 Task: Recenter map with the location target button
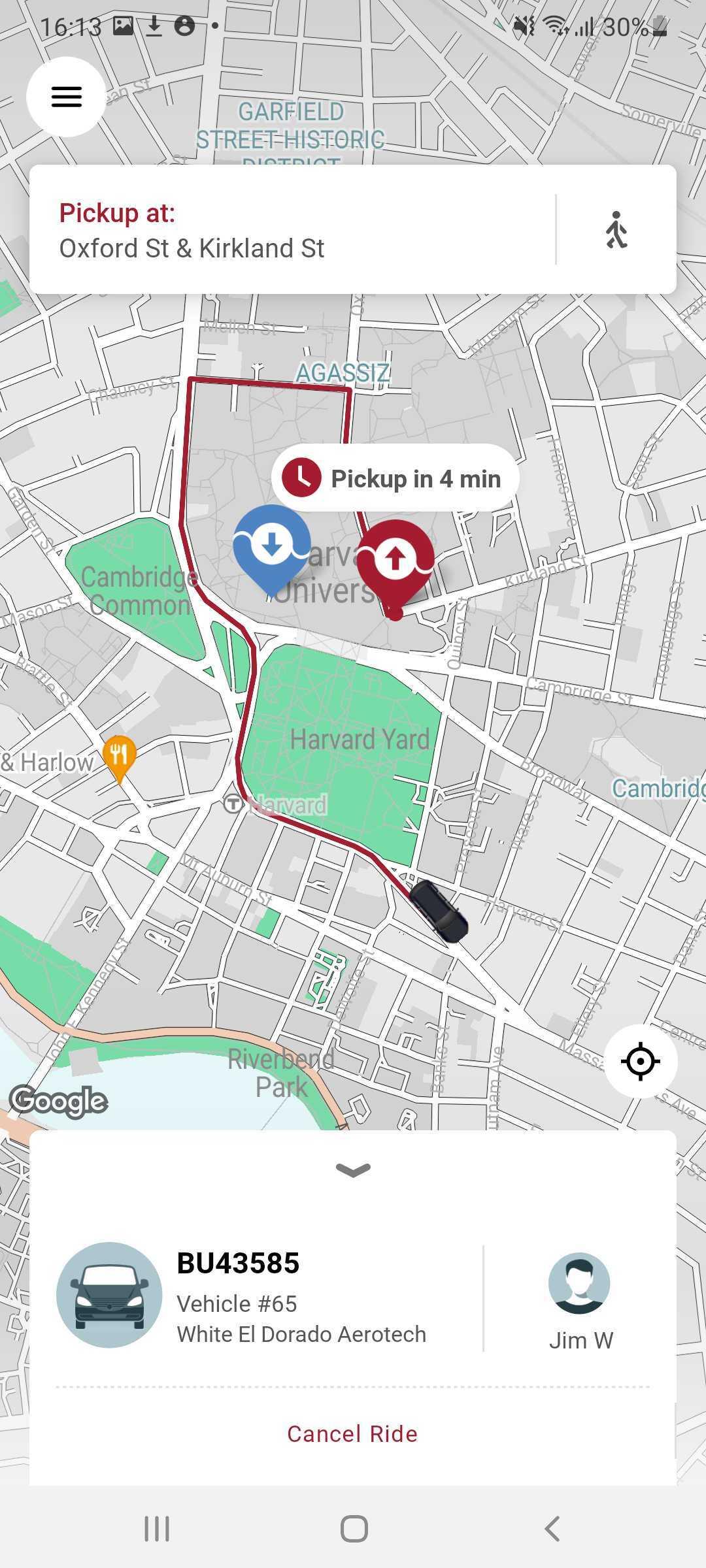pyautogui.click(x=640, y=1061)
